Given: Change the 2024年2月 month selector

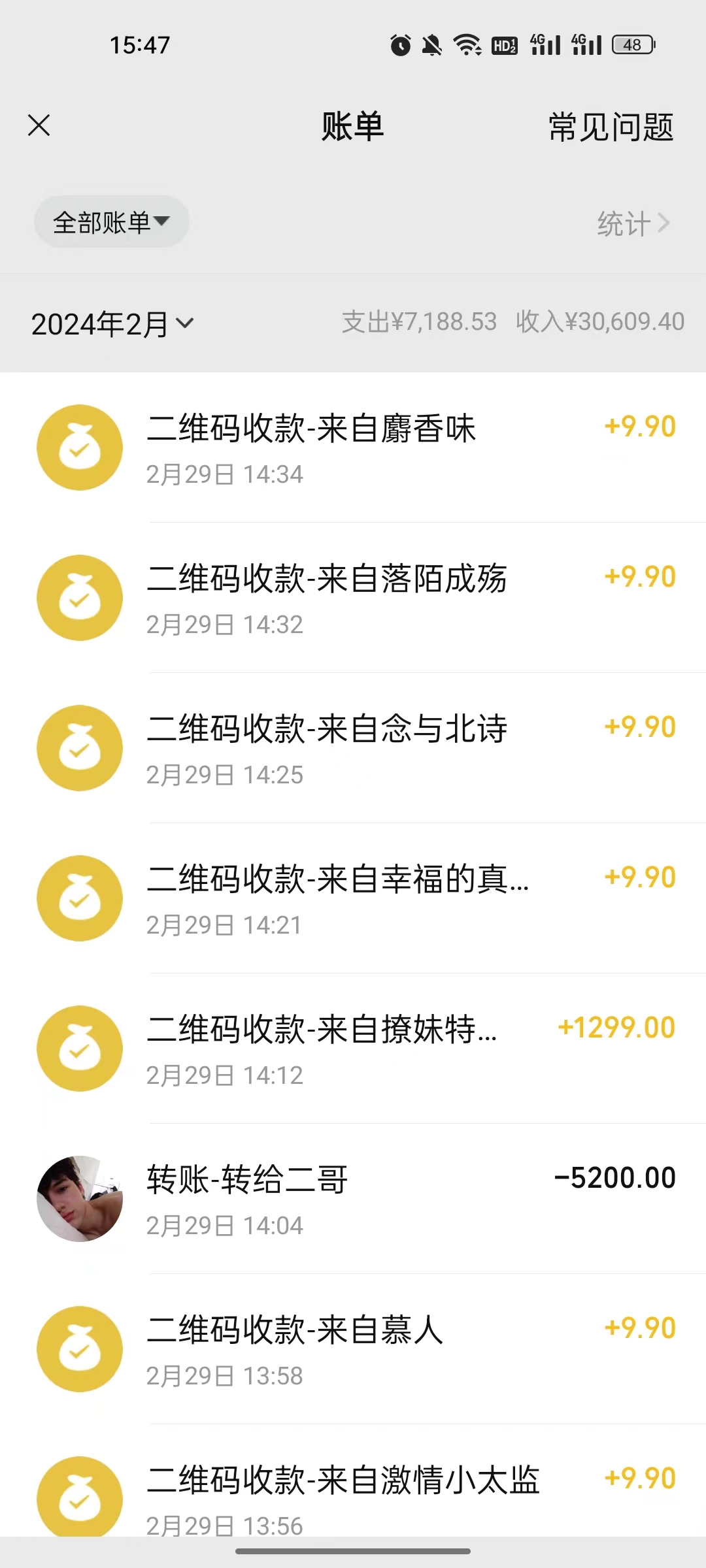Looking at the screenshot, I should [112, 324].
